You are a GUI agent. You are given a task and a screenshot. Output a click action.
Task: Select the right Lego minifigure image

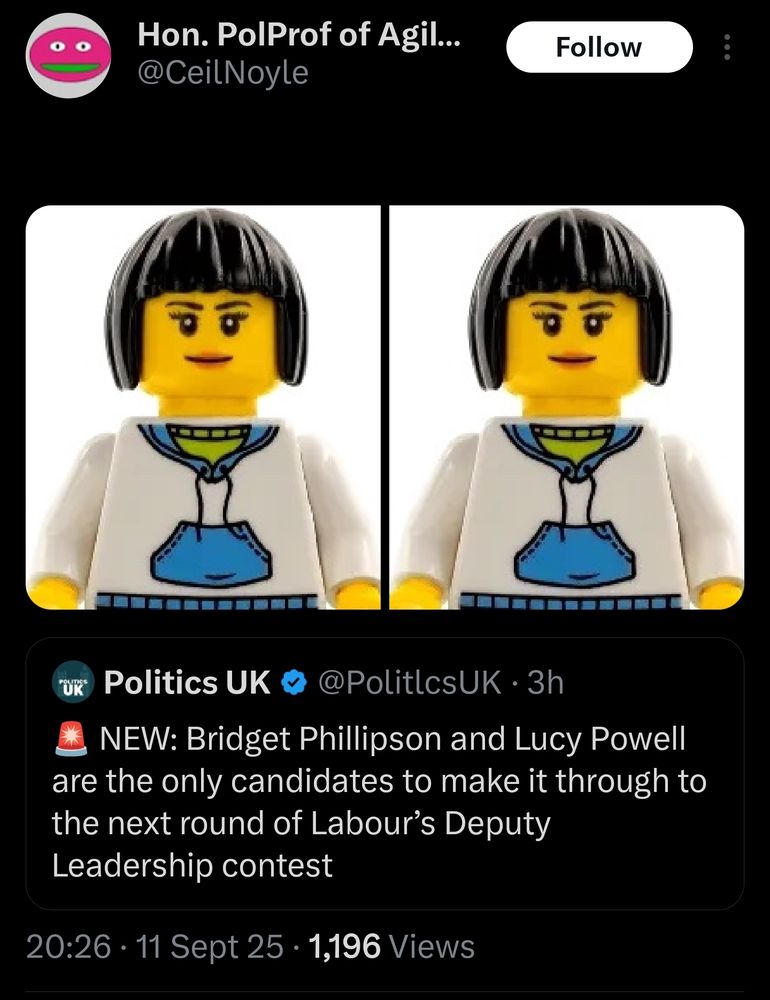(565, 405)
